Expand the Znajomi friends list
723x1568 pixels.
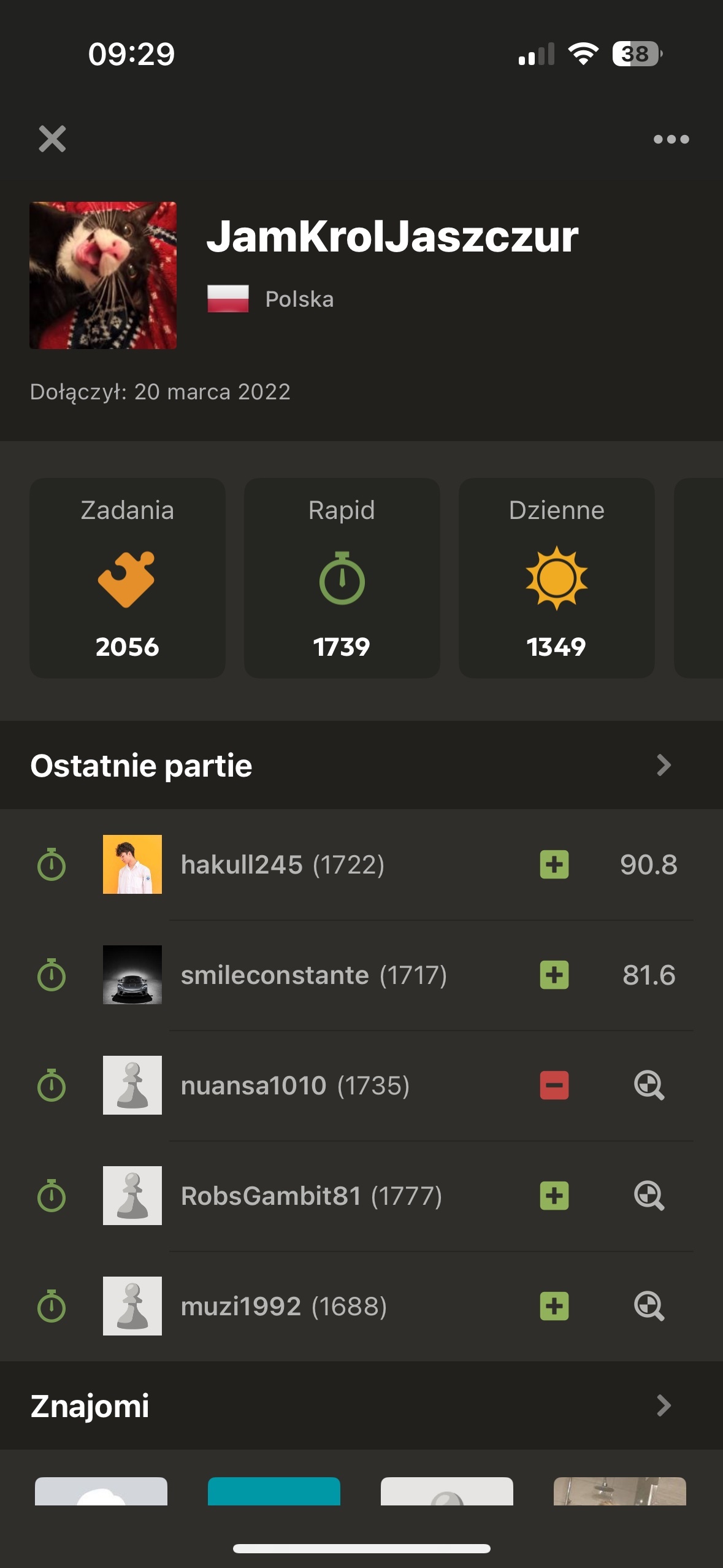pyautogui.click(x=663, y=1405)
